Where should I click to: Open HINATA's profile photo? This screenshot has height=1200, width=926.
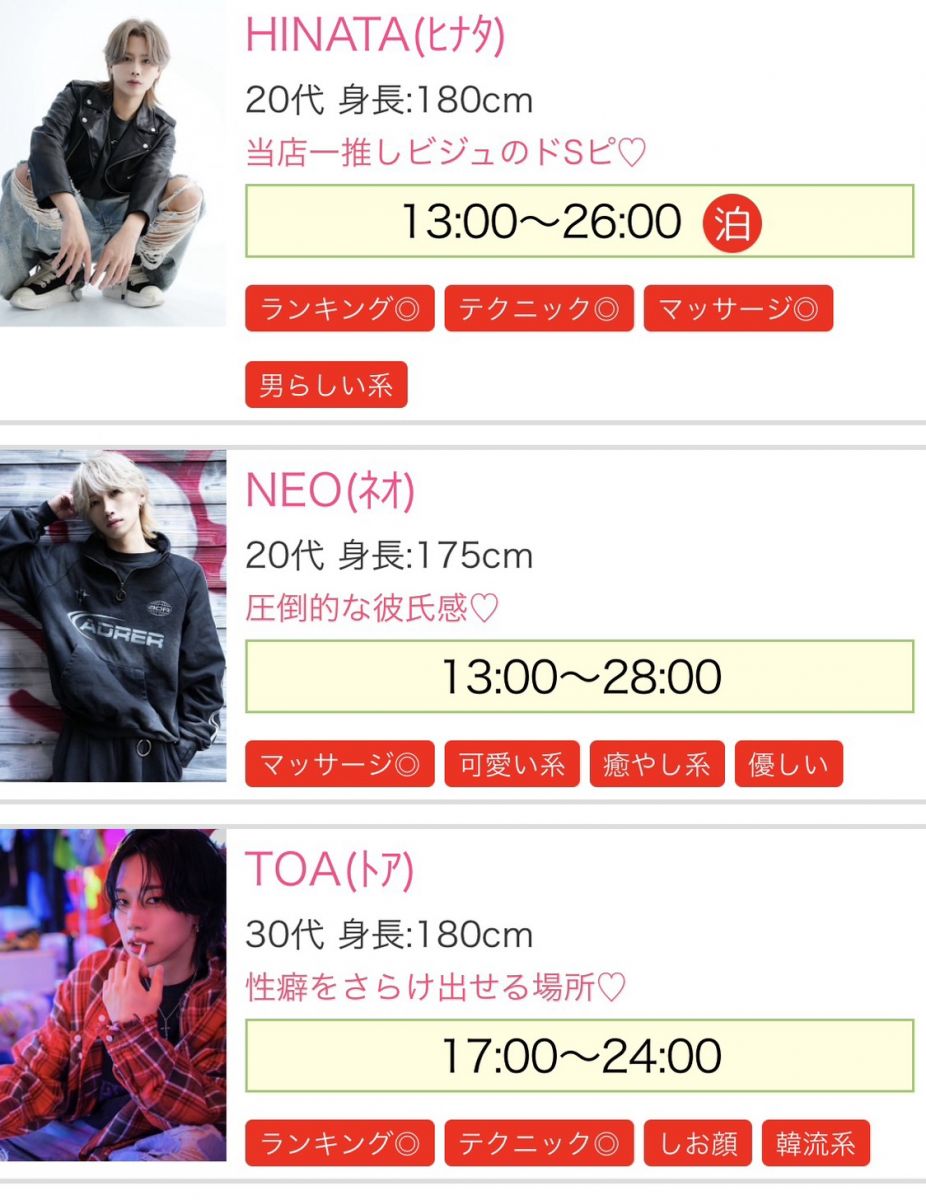coord(113,165)
